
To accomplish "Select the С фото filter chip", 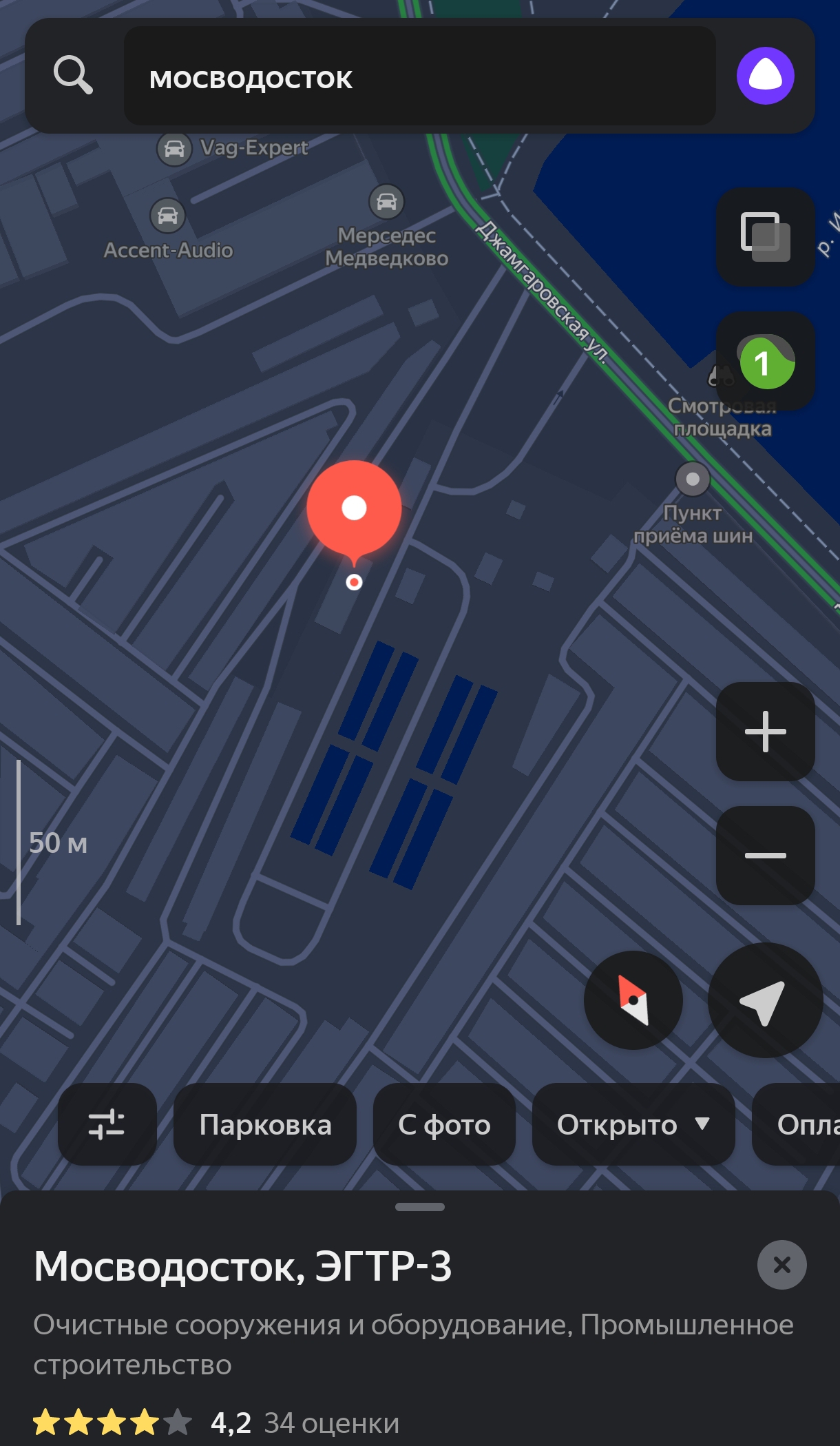I will (x=444, y=1124).
